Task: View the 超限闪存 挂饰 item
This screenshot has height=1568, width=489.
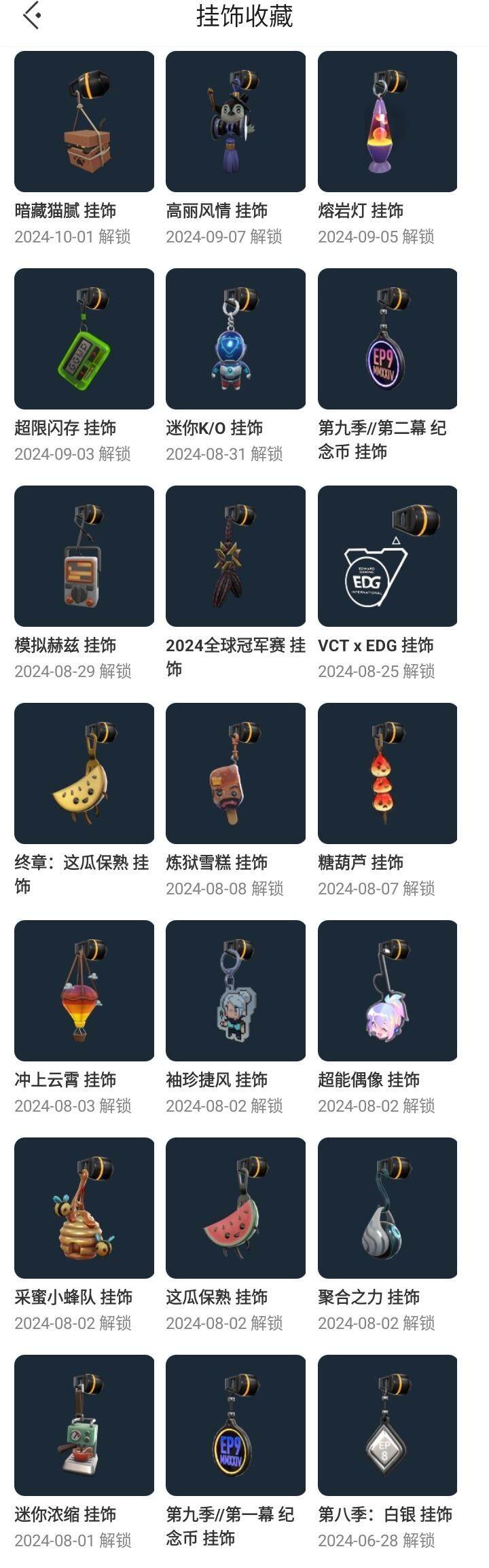Action: tap(84, 339)
